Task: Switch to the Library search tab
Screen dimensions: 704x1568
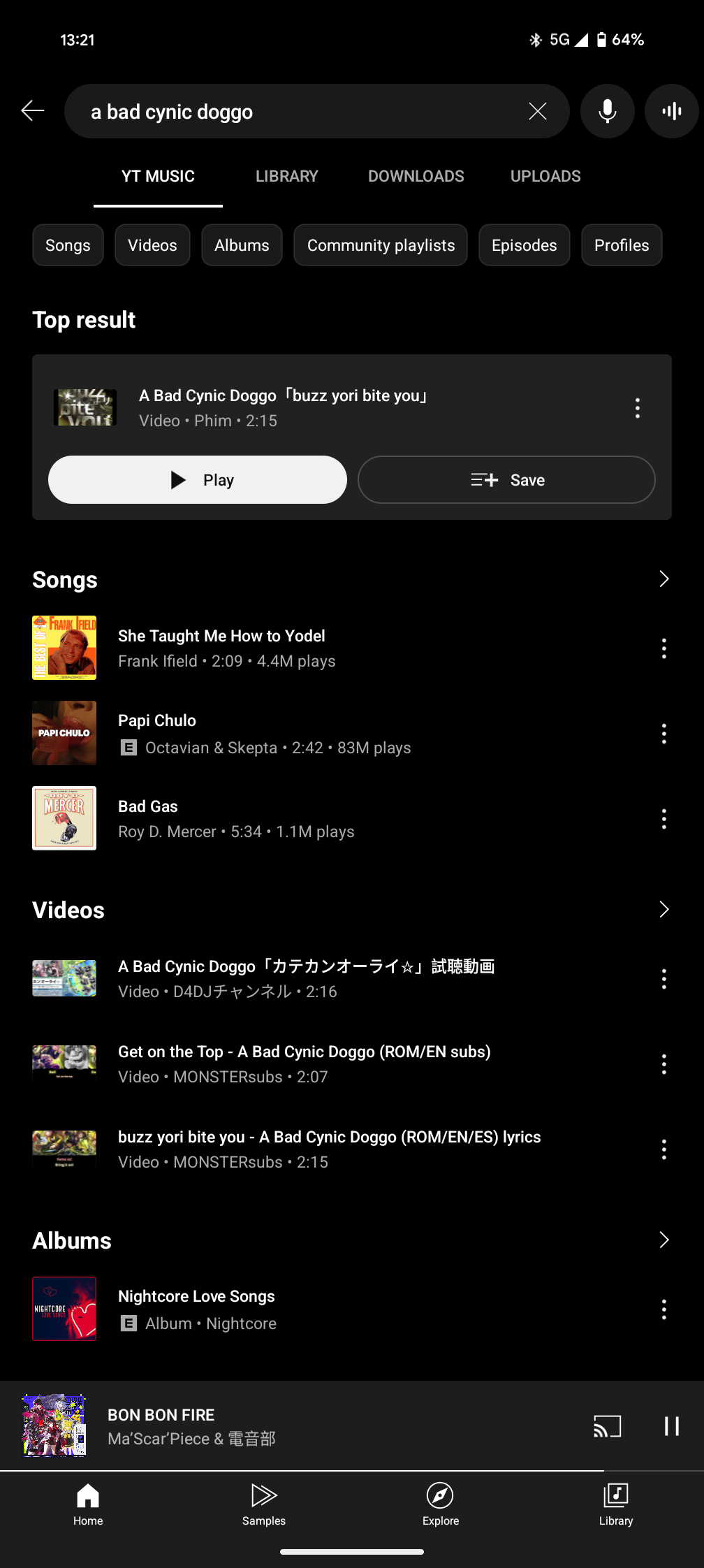Action: [x=286, y=176]
